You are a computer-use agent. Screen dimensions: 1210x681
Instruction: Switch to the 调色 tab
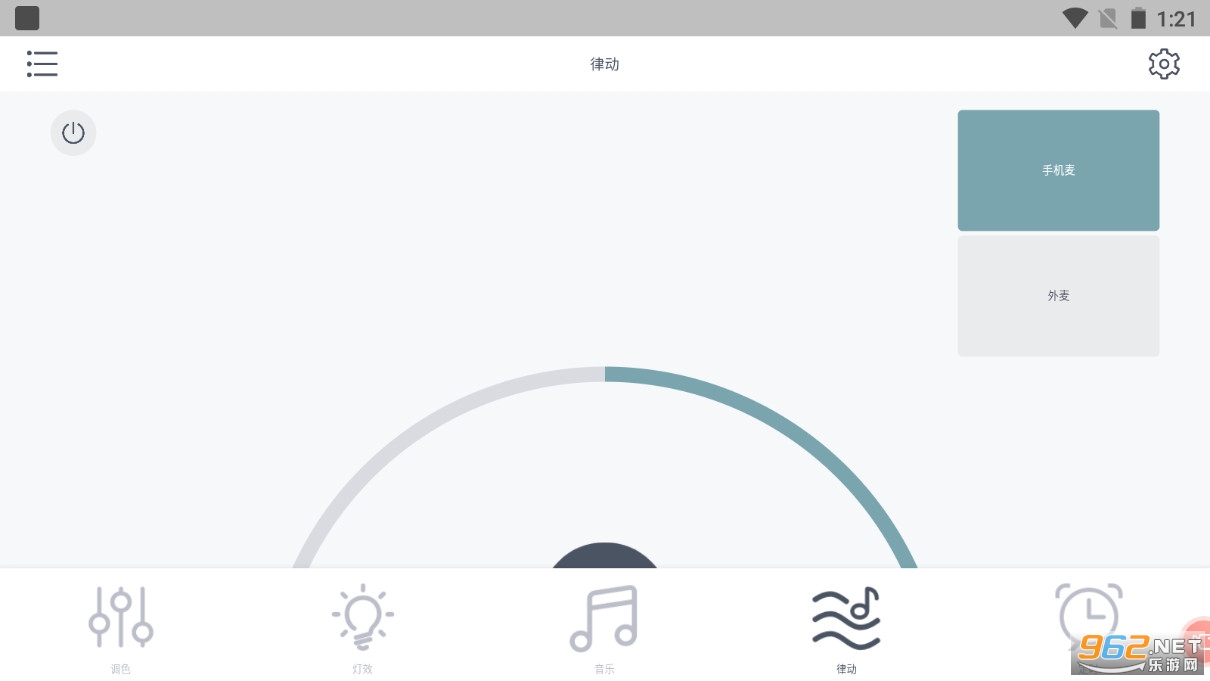click(121, 626)
